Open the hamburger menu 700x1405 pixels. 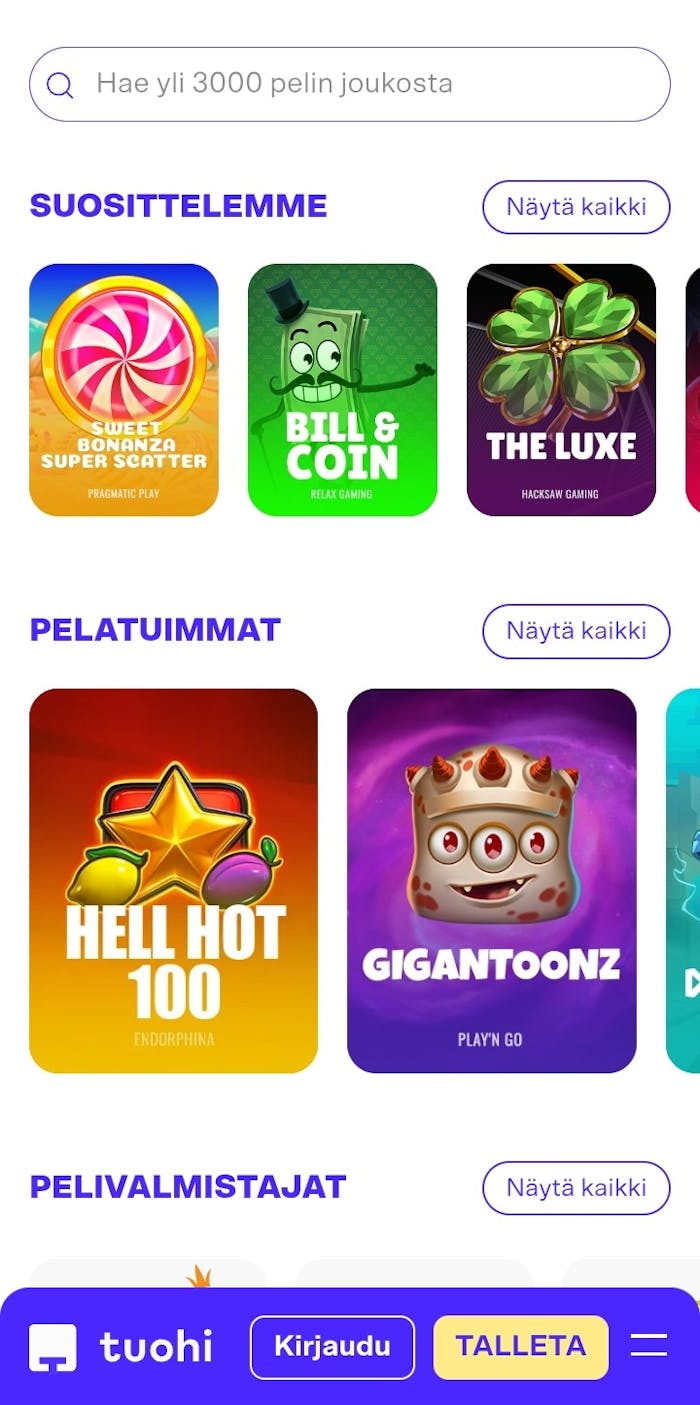649,1346
